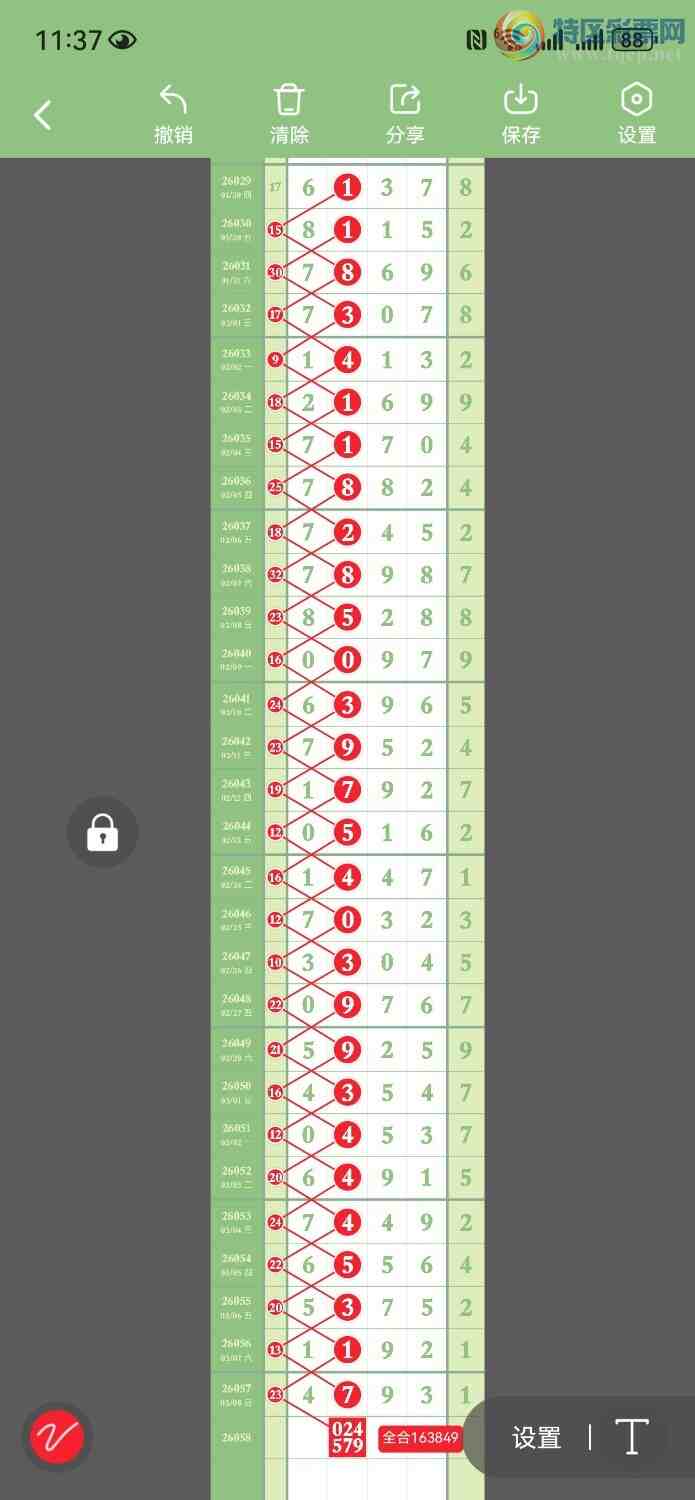Clear all drawings with the trash icon
The width and height of the screenshot is (695, 1500).
click(x=289, y=113)
